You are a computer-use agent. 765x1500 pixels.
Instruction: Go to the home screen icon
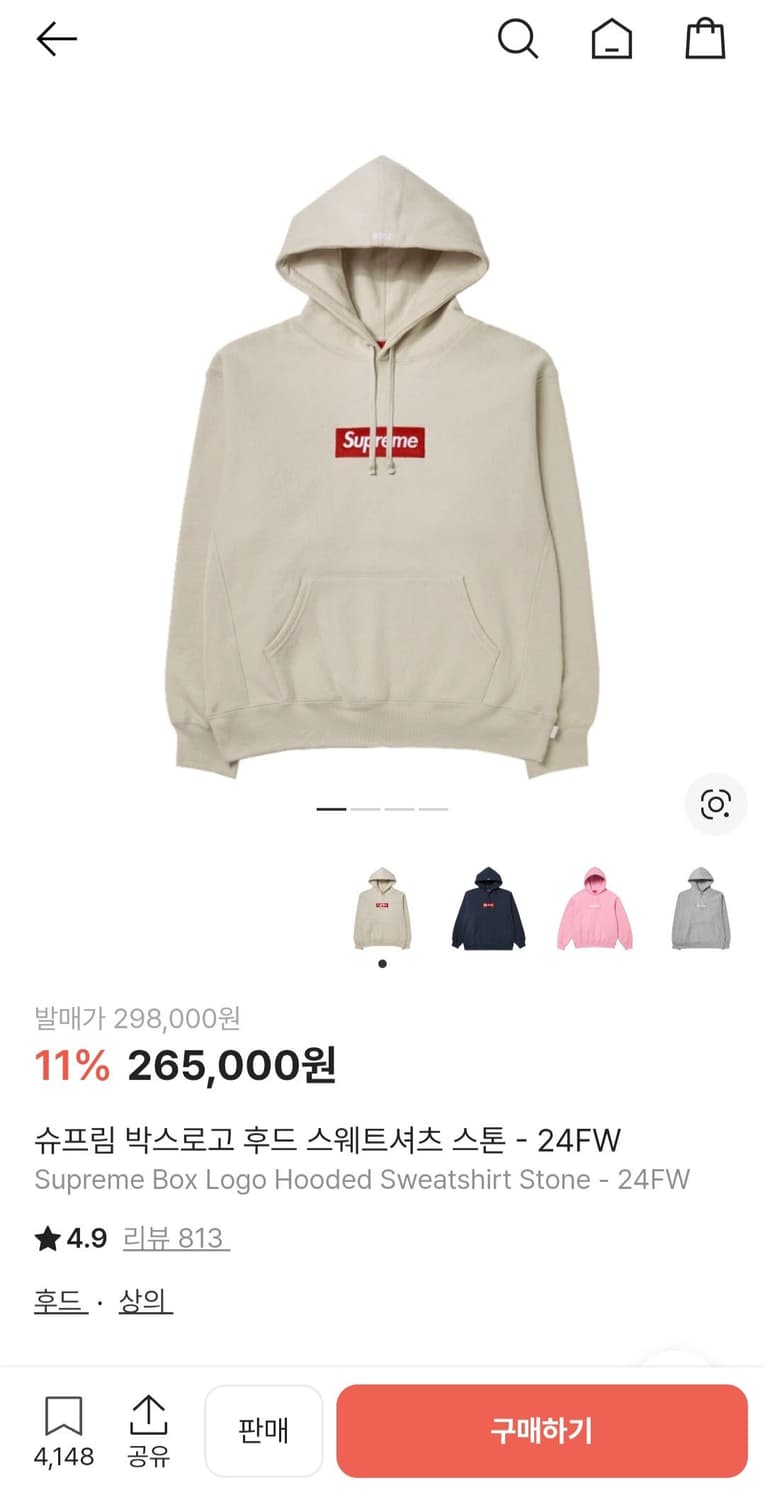[x=612, y=39]
